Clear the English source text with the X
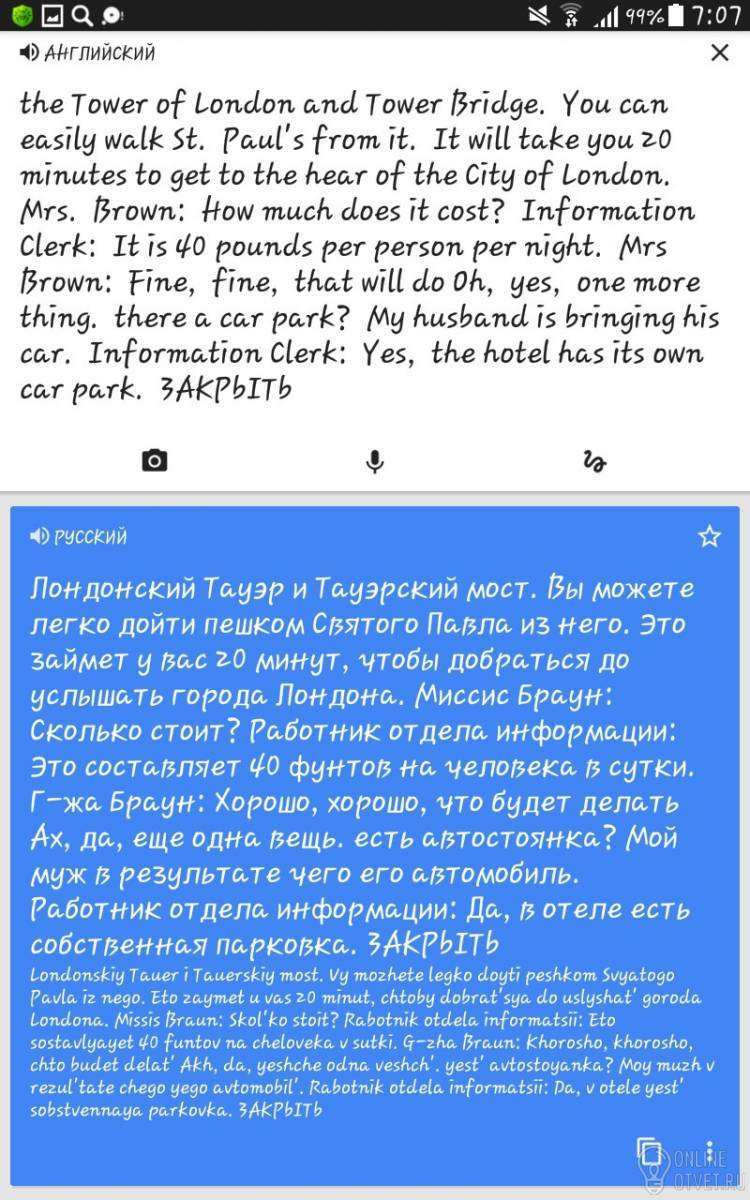Image resolution: width=750 pixels, height=1200 pixels. coord(719,53)
